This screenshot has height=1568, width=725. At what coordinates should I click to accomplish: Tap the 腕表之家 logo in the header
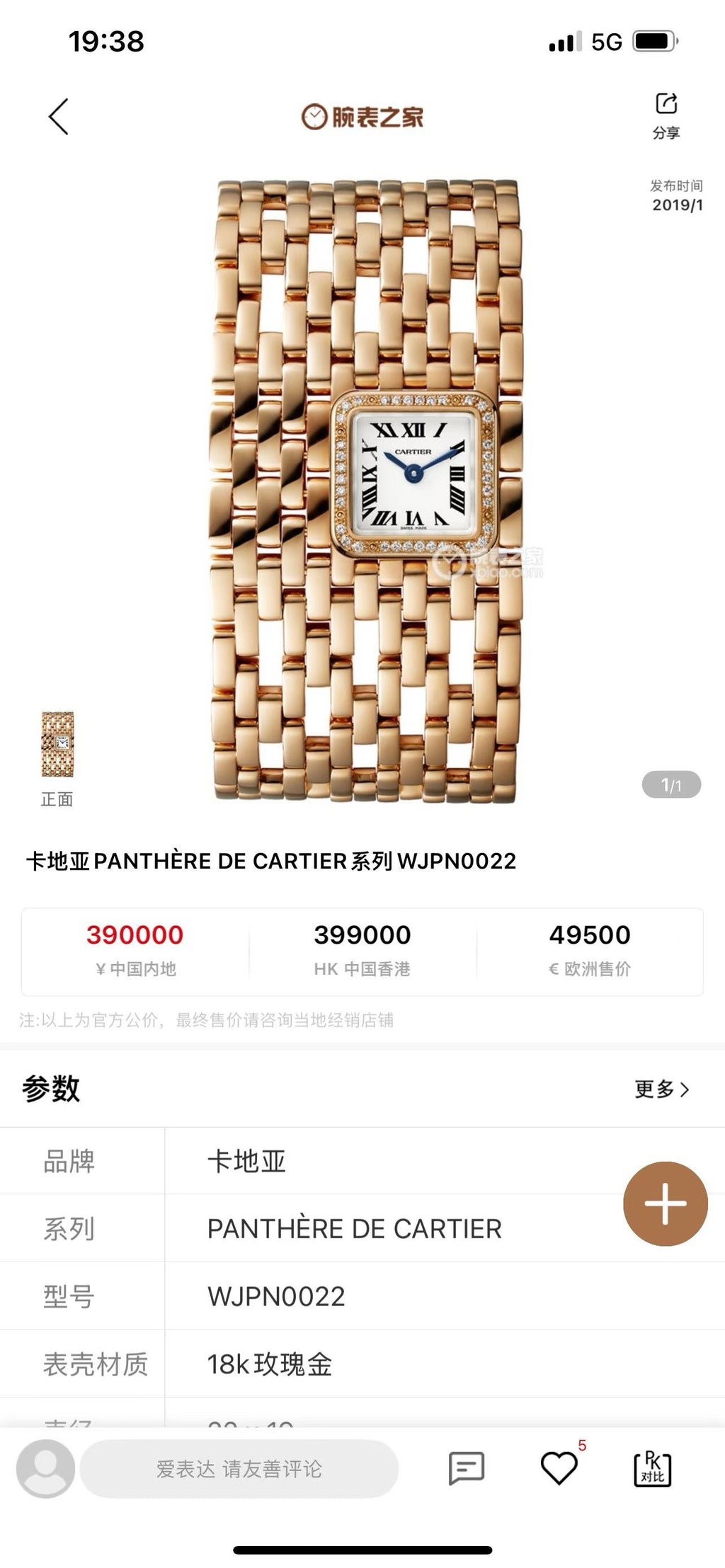362,117
